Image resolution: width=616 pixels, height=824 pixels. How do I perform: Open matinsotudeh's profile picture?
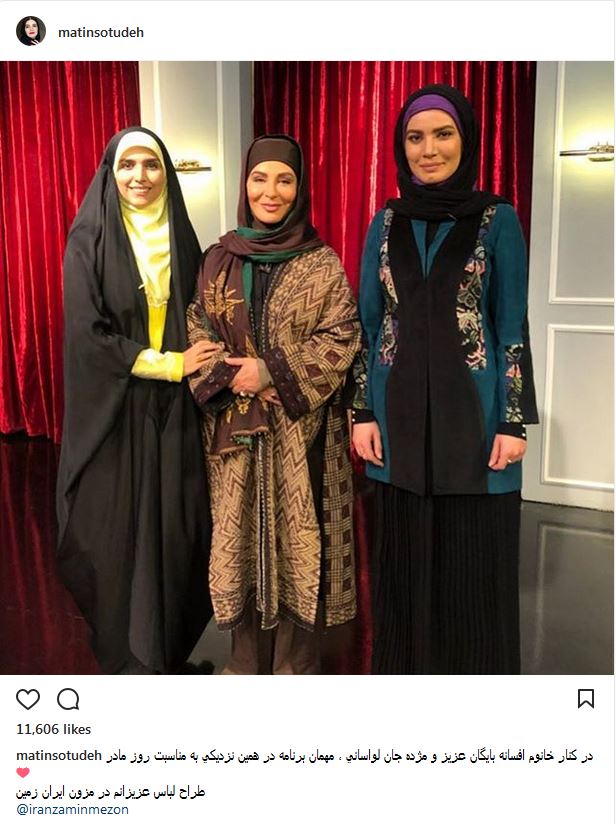pyautogui.click(x=31, y=31)
